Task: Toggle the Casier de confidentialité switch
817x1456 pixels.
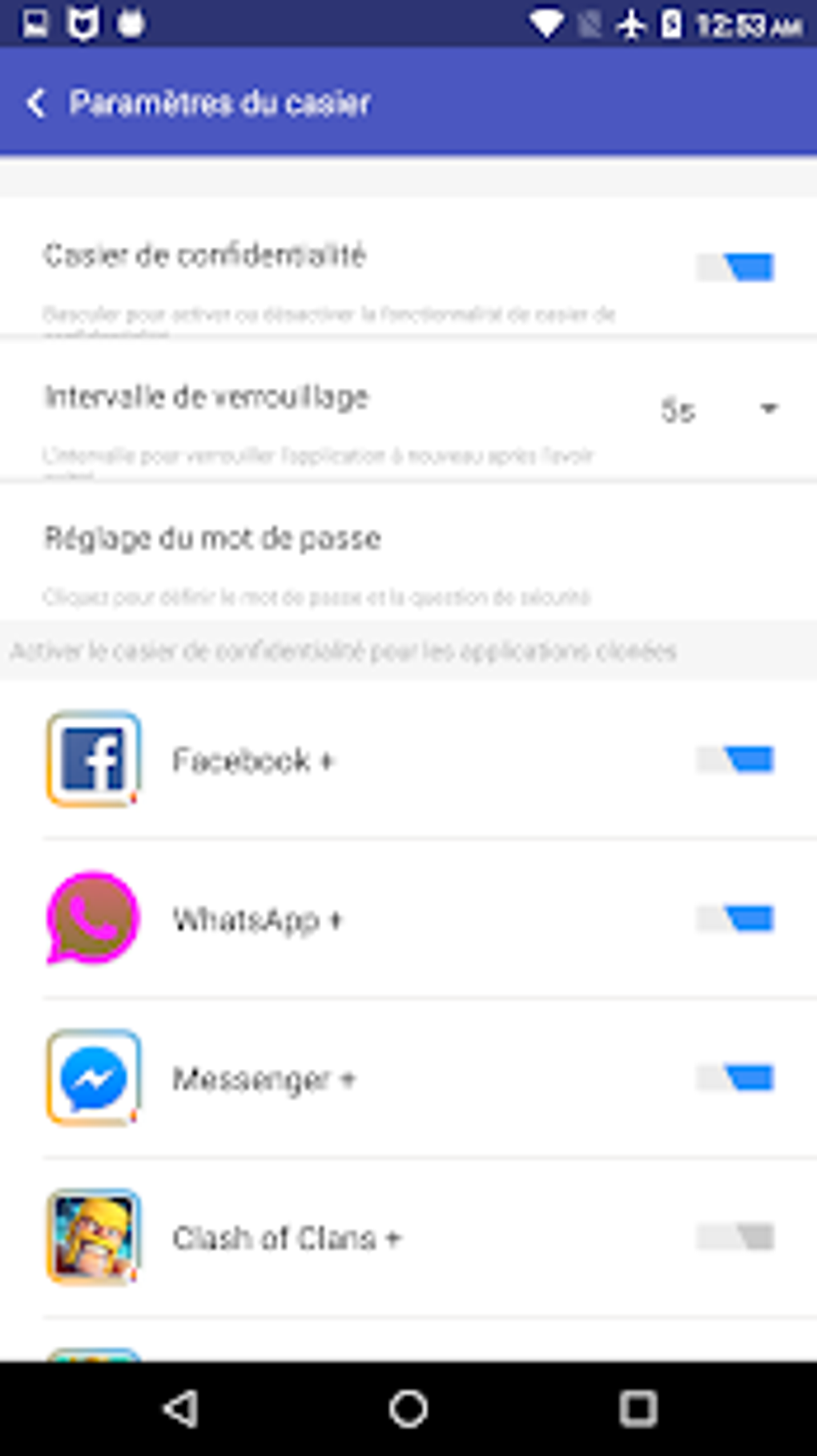Action: click(x=734, y=267)
